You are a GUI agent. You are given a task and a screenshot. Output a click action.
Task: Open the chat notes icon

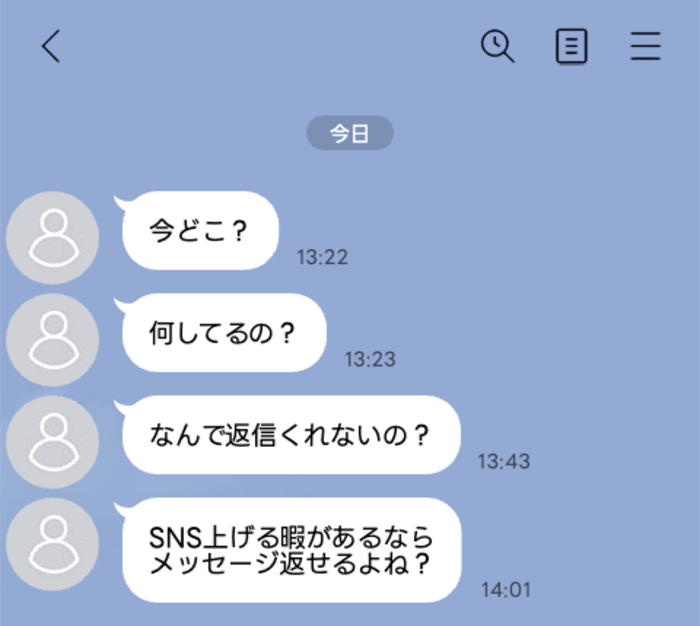point(571,46)
